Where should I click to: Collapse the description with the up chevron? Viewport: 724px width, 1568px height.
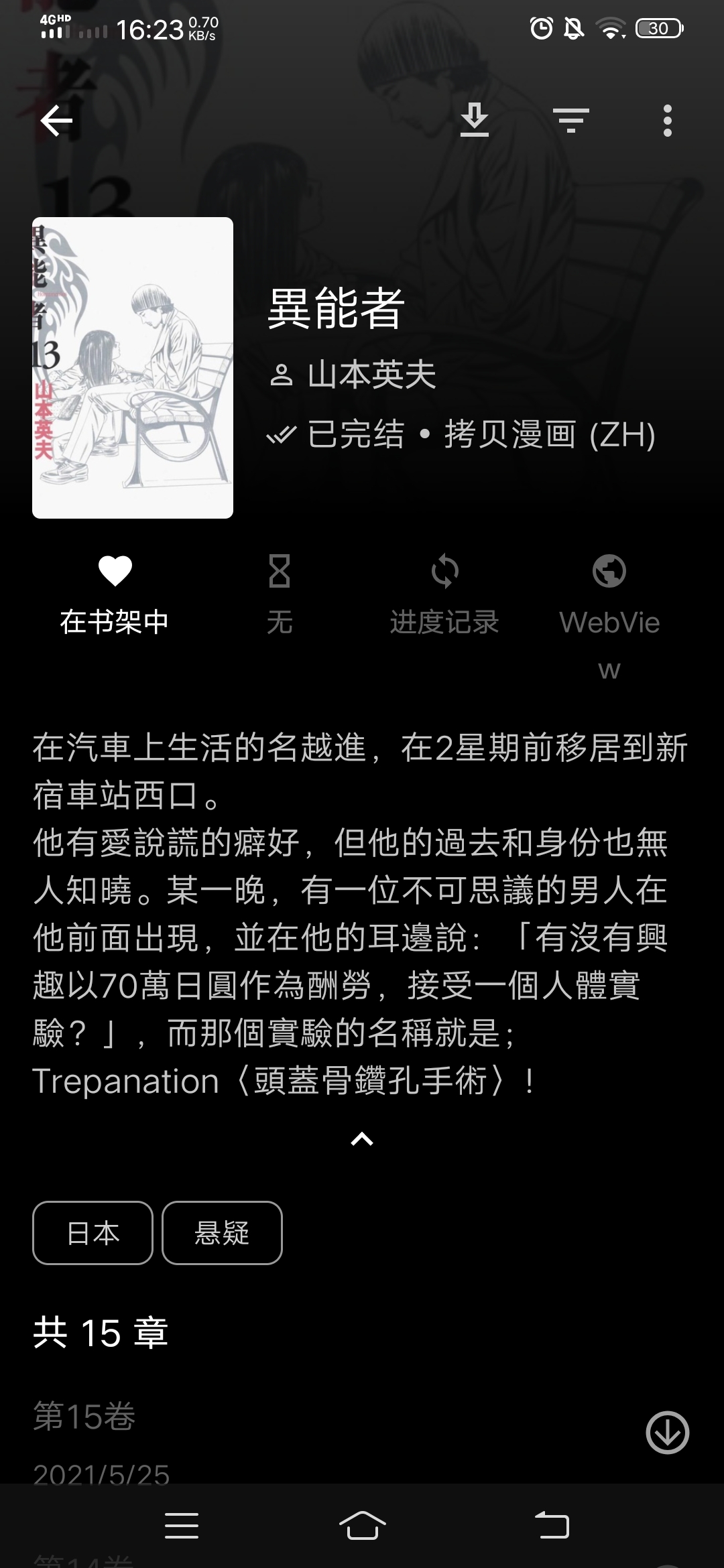362,1139
